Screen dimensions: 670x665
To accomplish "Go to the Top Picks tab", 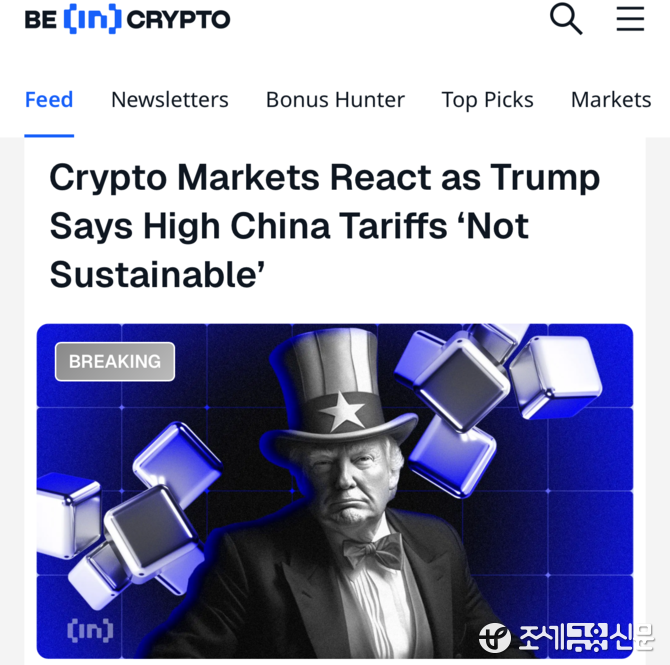I will [488, 100].
